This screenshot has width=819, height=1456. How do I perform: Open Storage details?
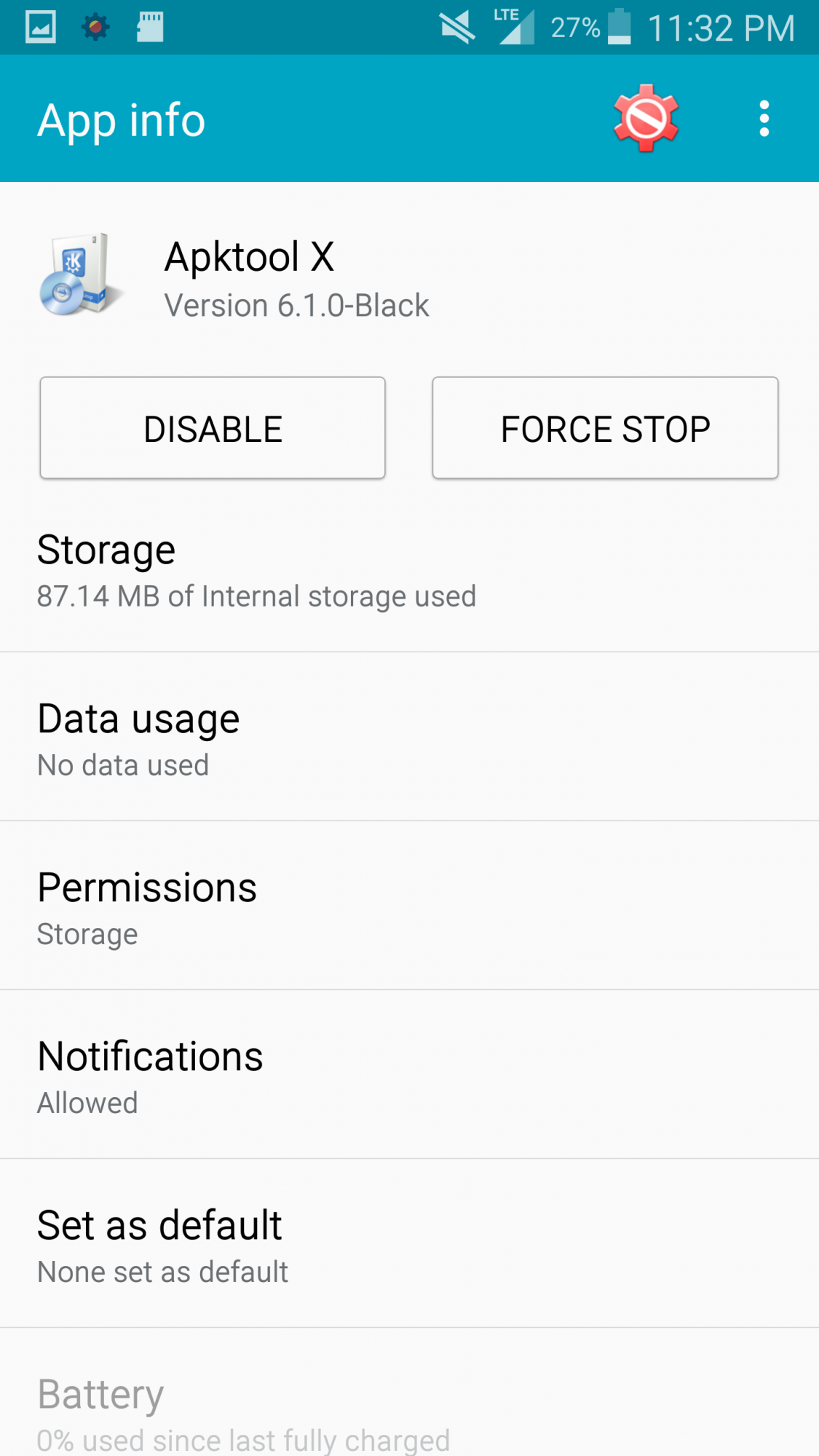[x=409, y=571]
